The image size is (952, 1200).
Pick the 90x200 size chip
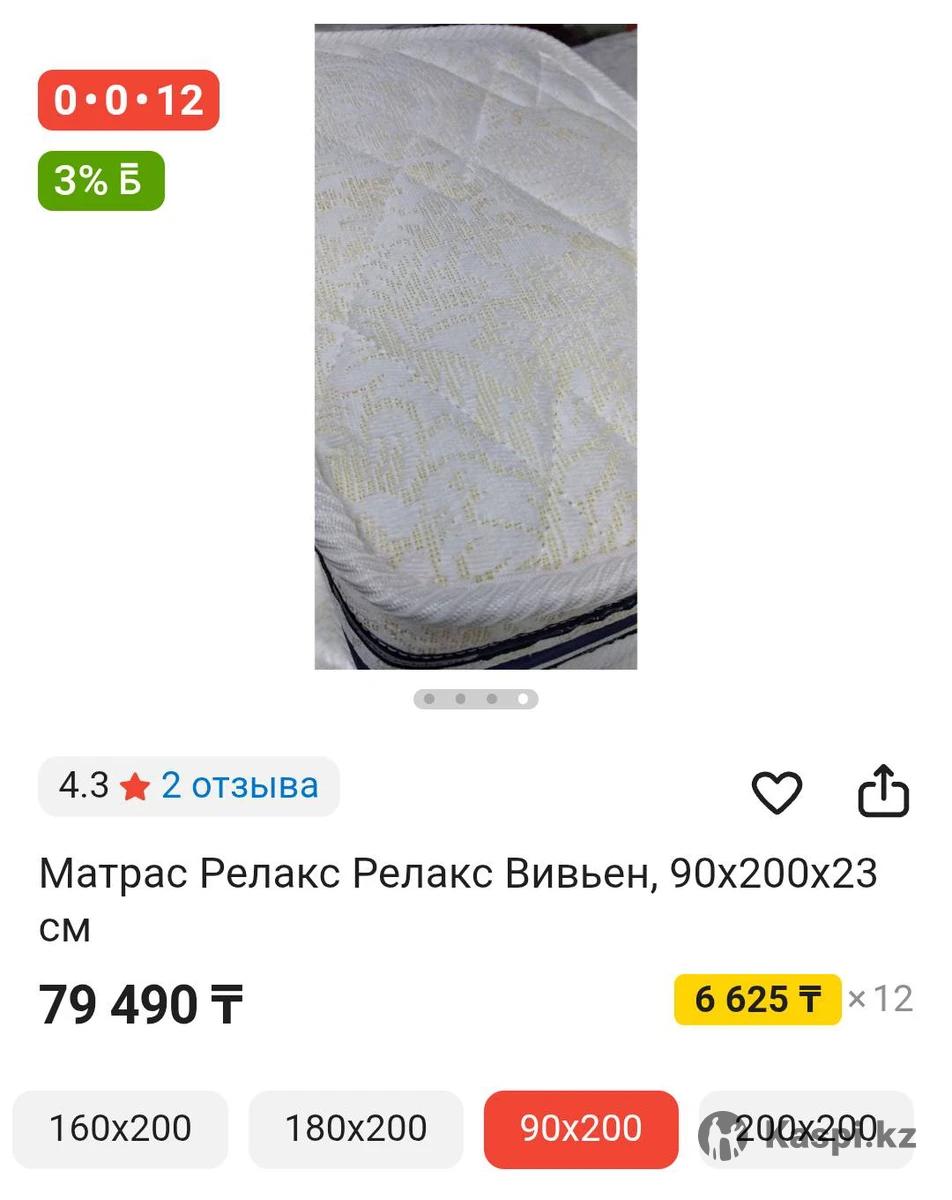581,1129
